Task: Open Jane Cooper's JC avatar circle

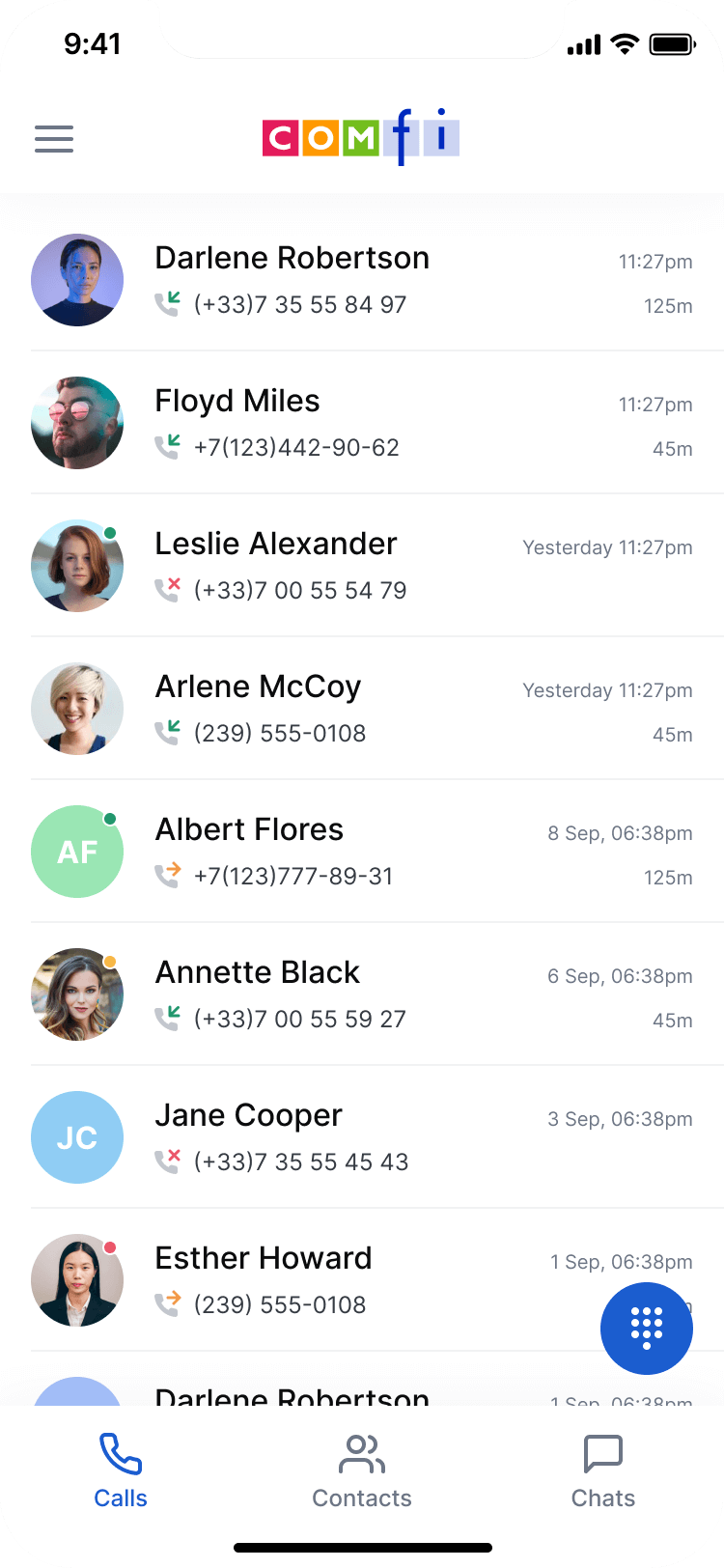Action: tap(77, 1137)
